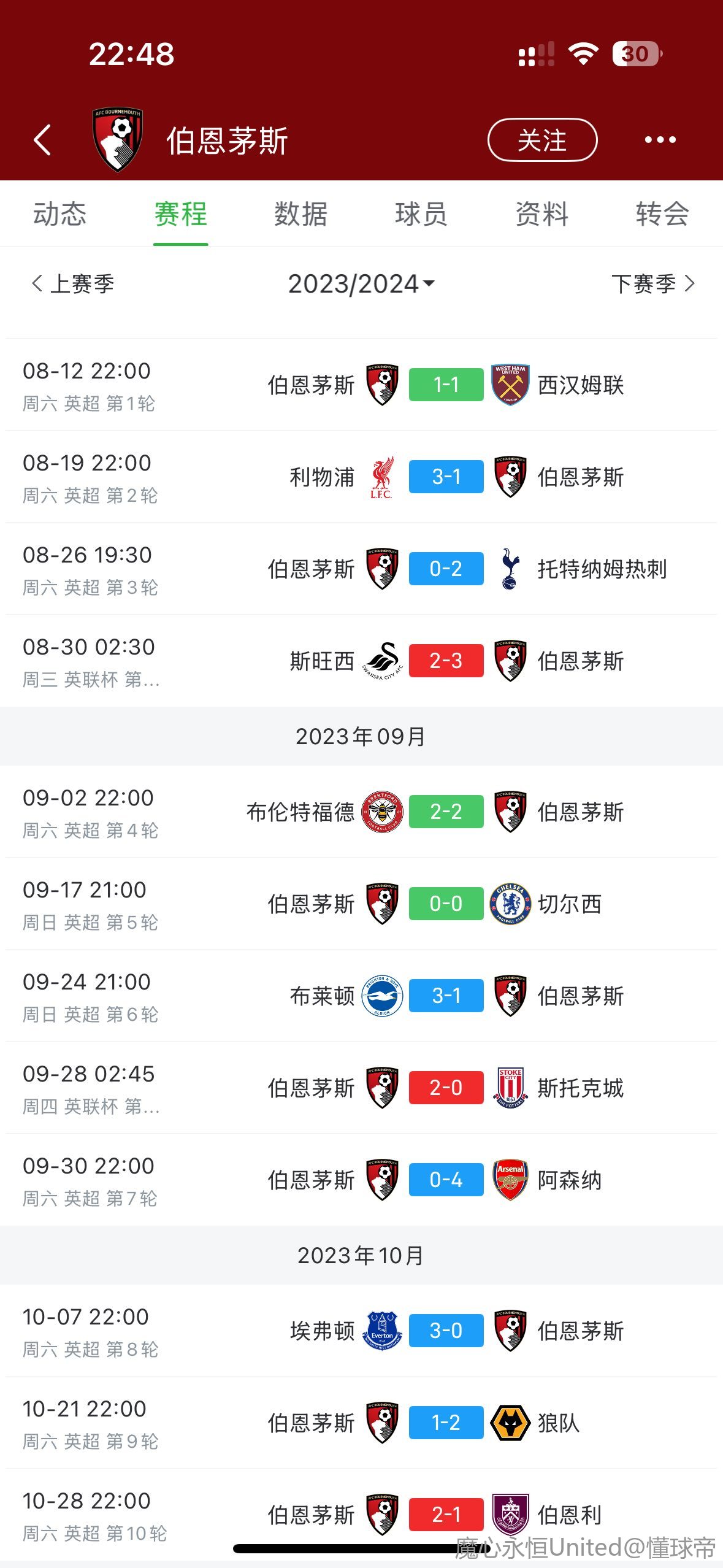Go to the previous season via 上赛季

coord(72,283)
